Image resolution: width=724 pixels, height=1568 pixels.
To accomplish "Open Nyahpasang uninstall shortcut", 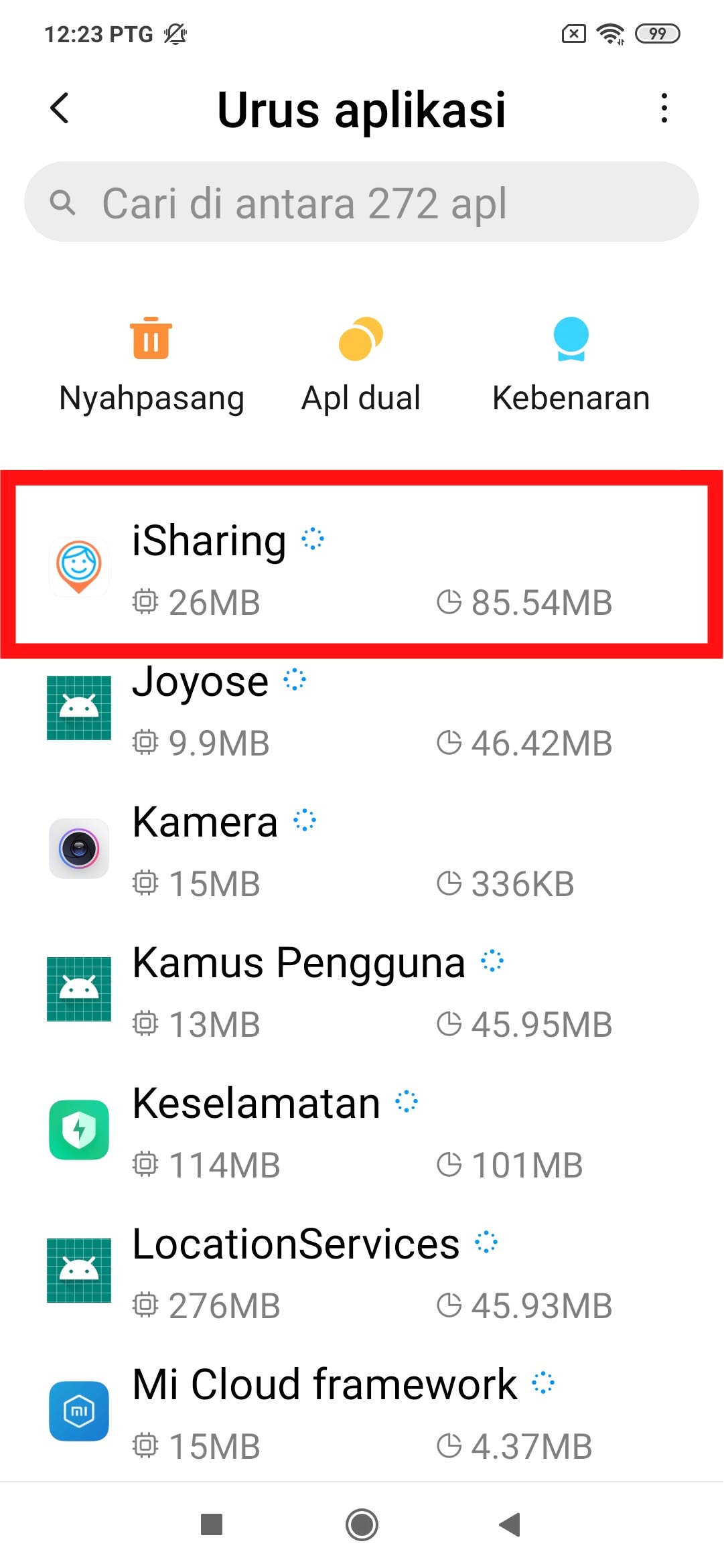I will 151,365.
